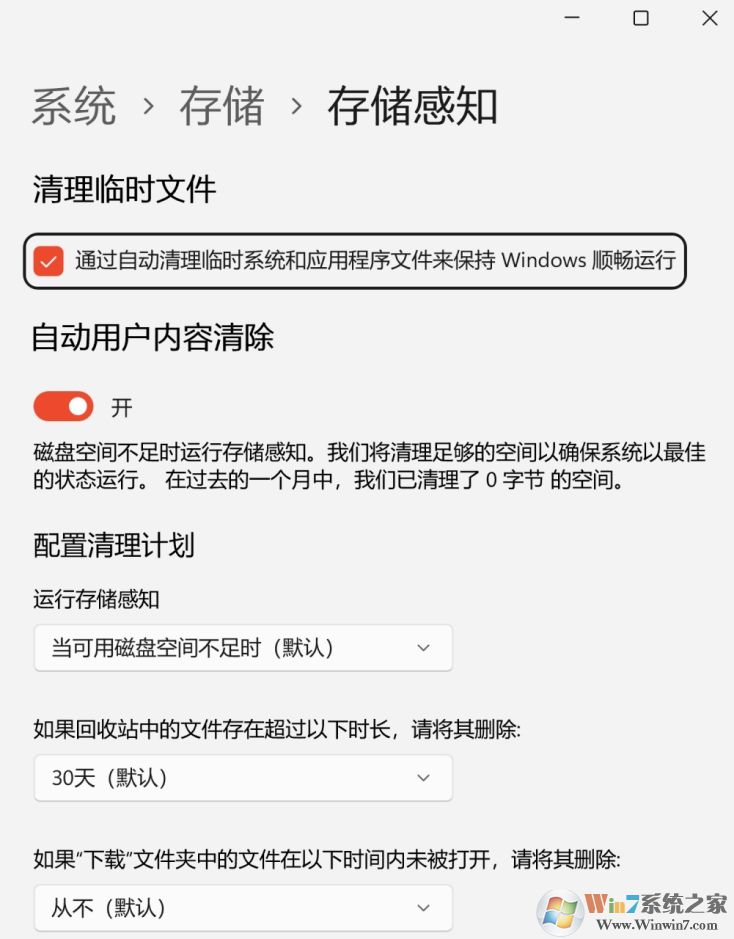This screenshot has height=939, width=734.
Task: Open the recycle bin retention dropdown
Action: [x=242, y=777]
